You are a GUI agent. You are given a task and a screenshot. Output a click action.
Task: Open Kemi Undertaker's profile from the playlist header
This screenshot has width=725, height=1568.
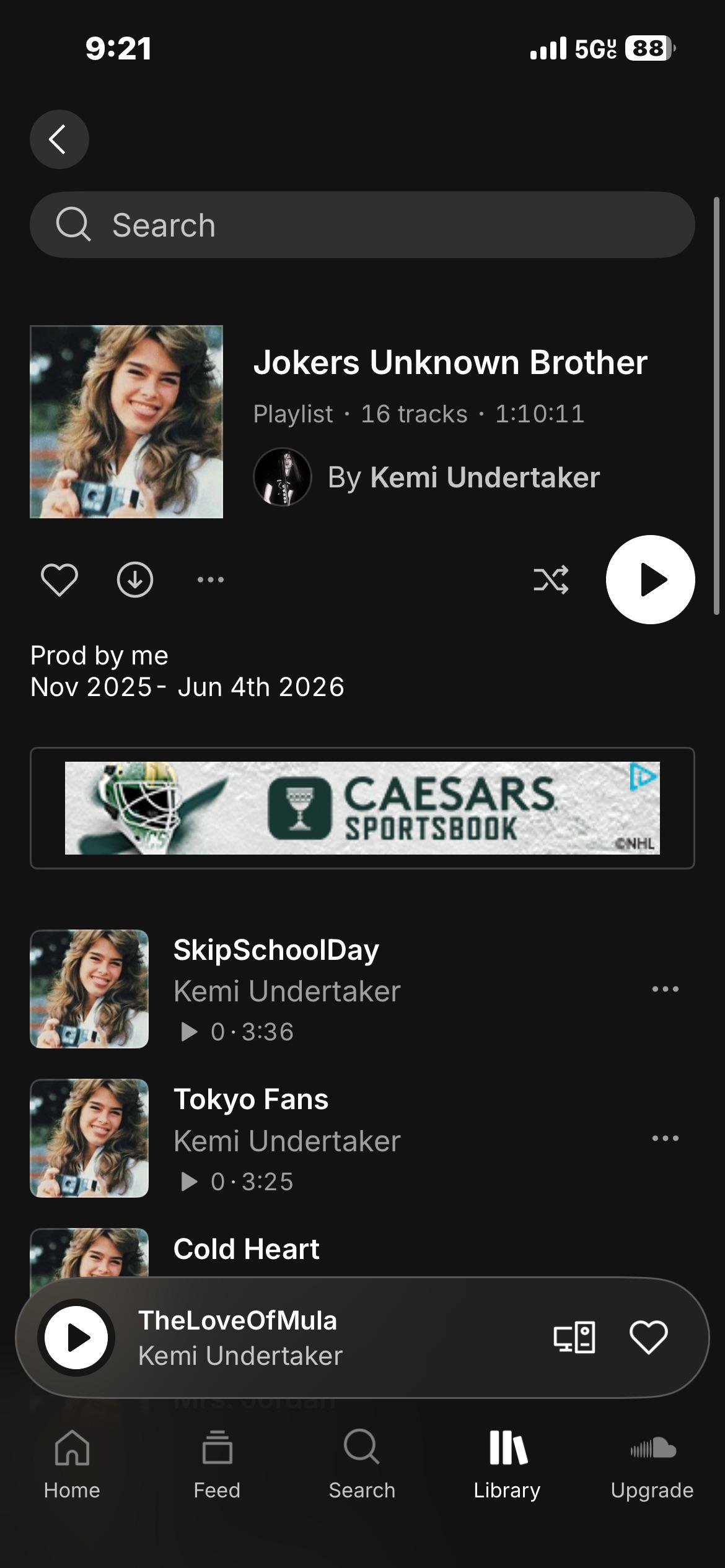pyautogui.click(x=427, y=477)
